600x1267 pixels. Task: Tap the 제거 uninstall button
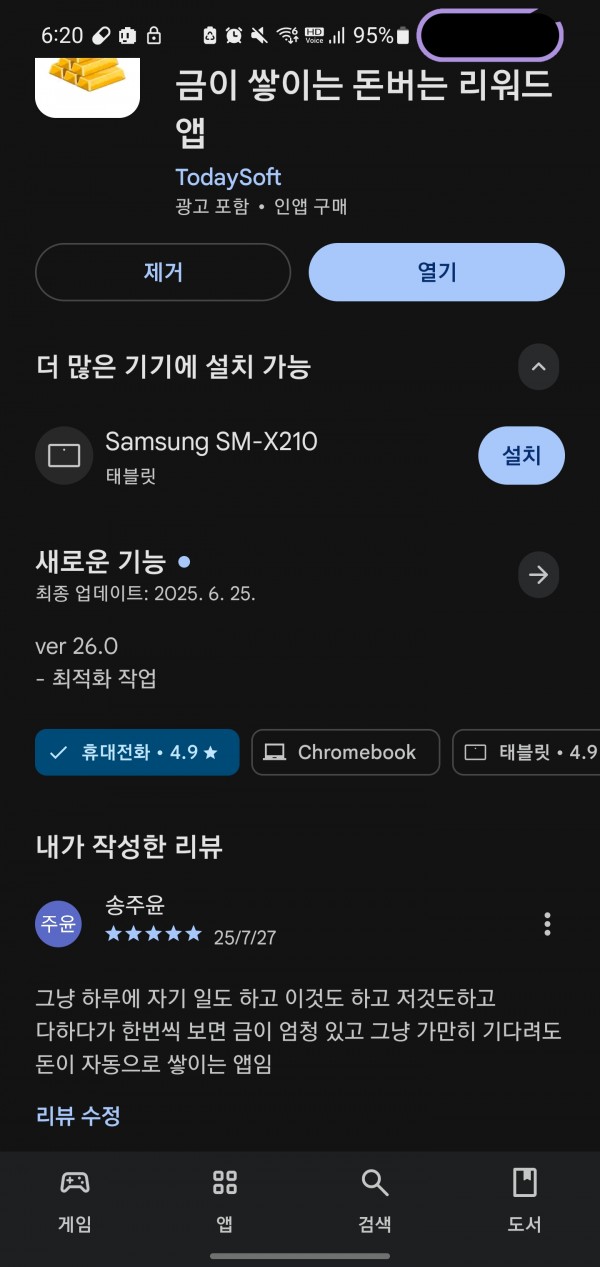coord(163,272)
